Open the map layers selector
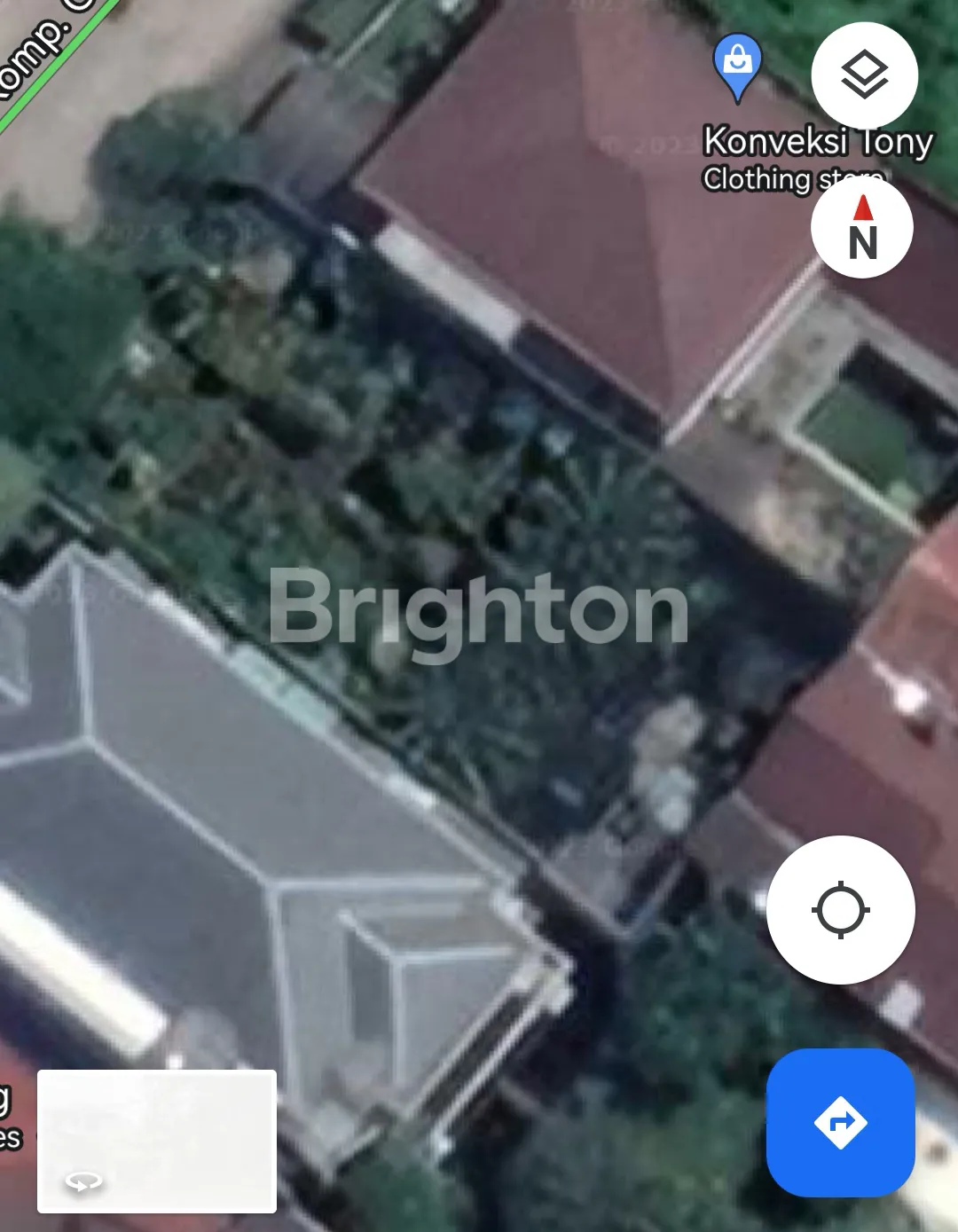The image size is (958, 1232). pos(863,75)
